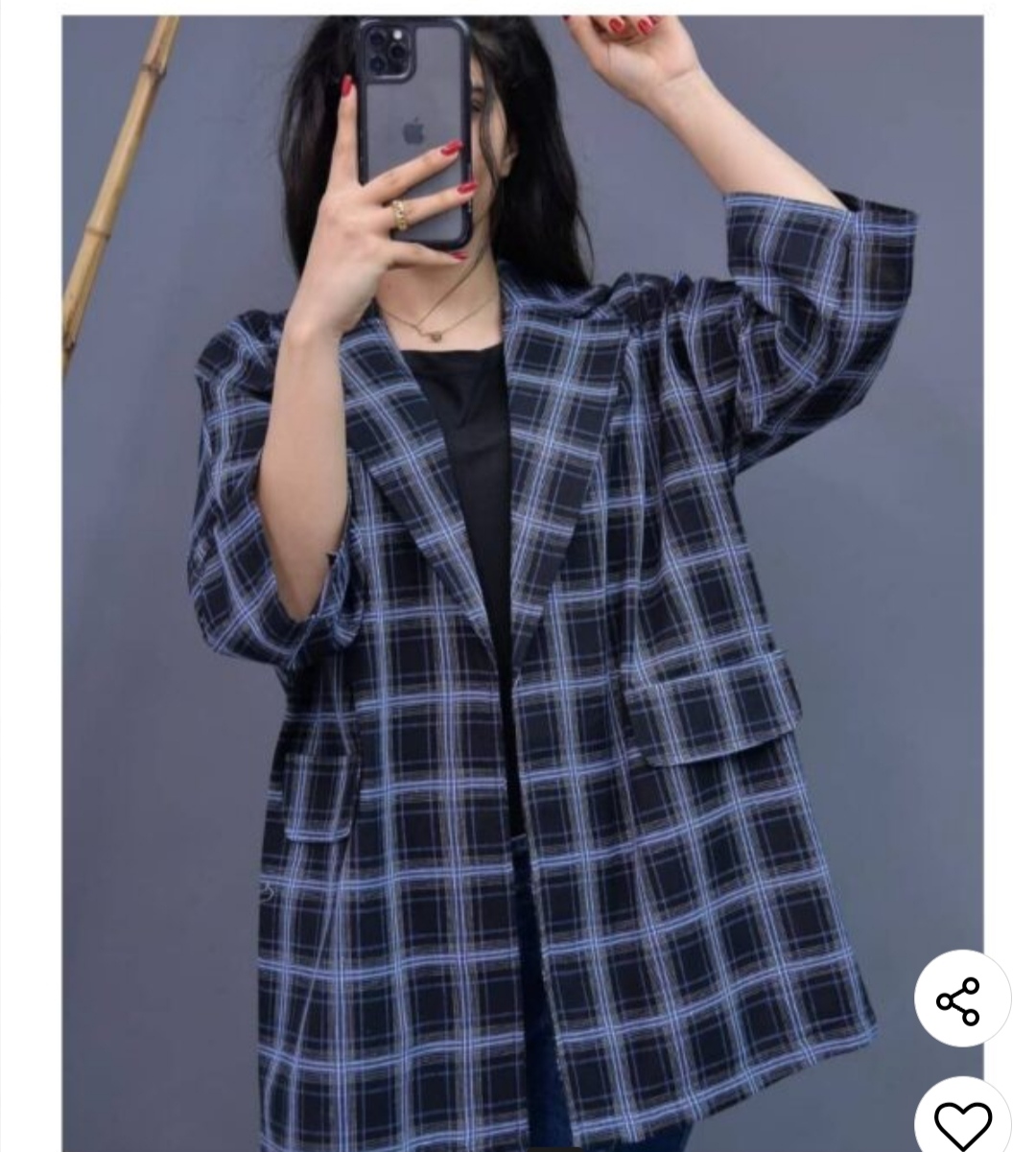The image size is (1036, 1152).
Task: Add the blazer to wishlist
Action: pyautogui.click(x=962, y=1120)
